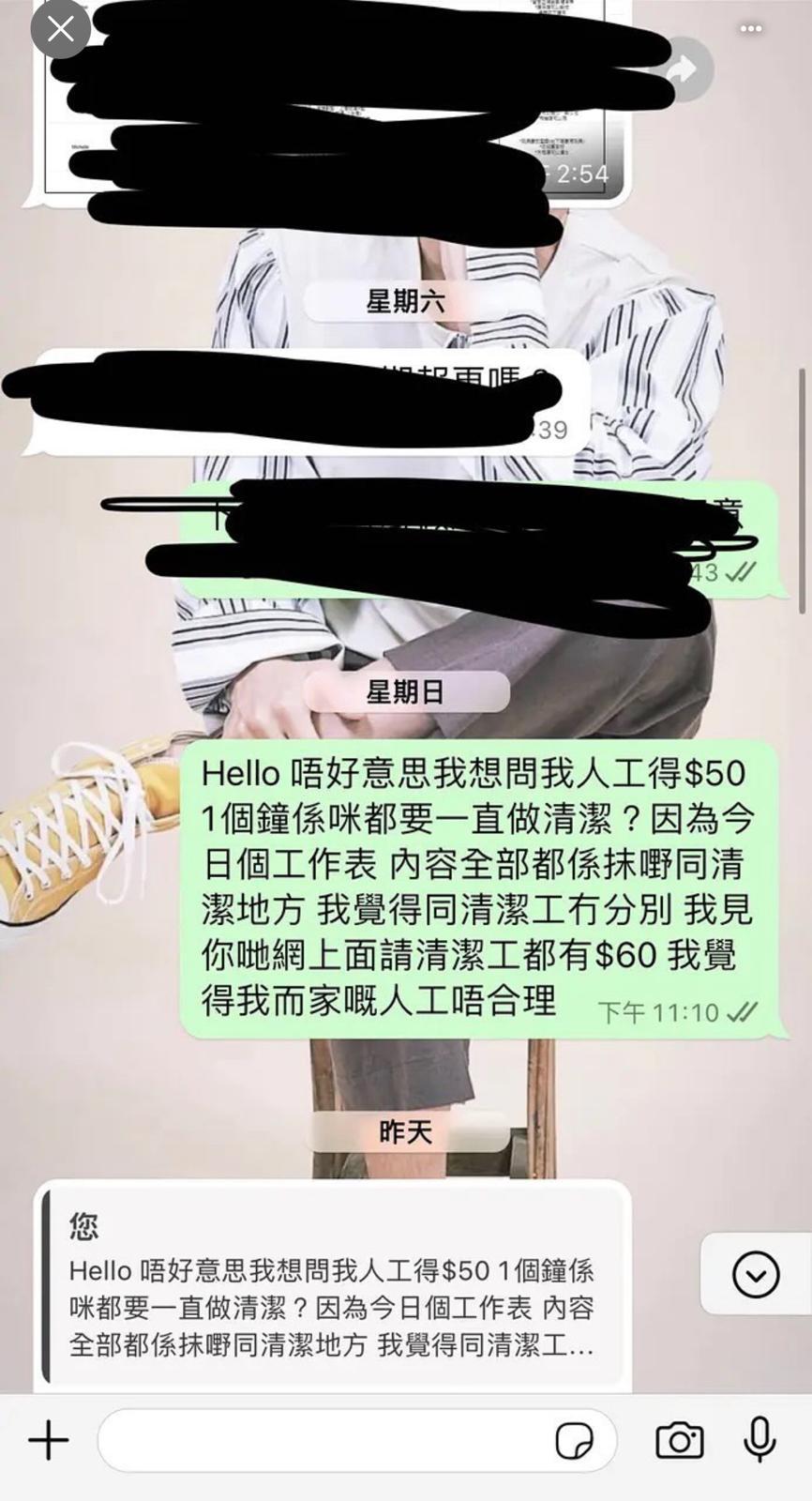Image resolution: width=812 pixels, height=1501 pixels.
Task: Launch the camera from the chat bar
Action: coord(679,1440)
